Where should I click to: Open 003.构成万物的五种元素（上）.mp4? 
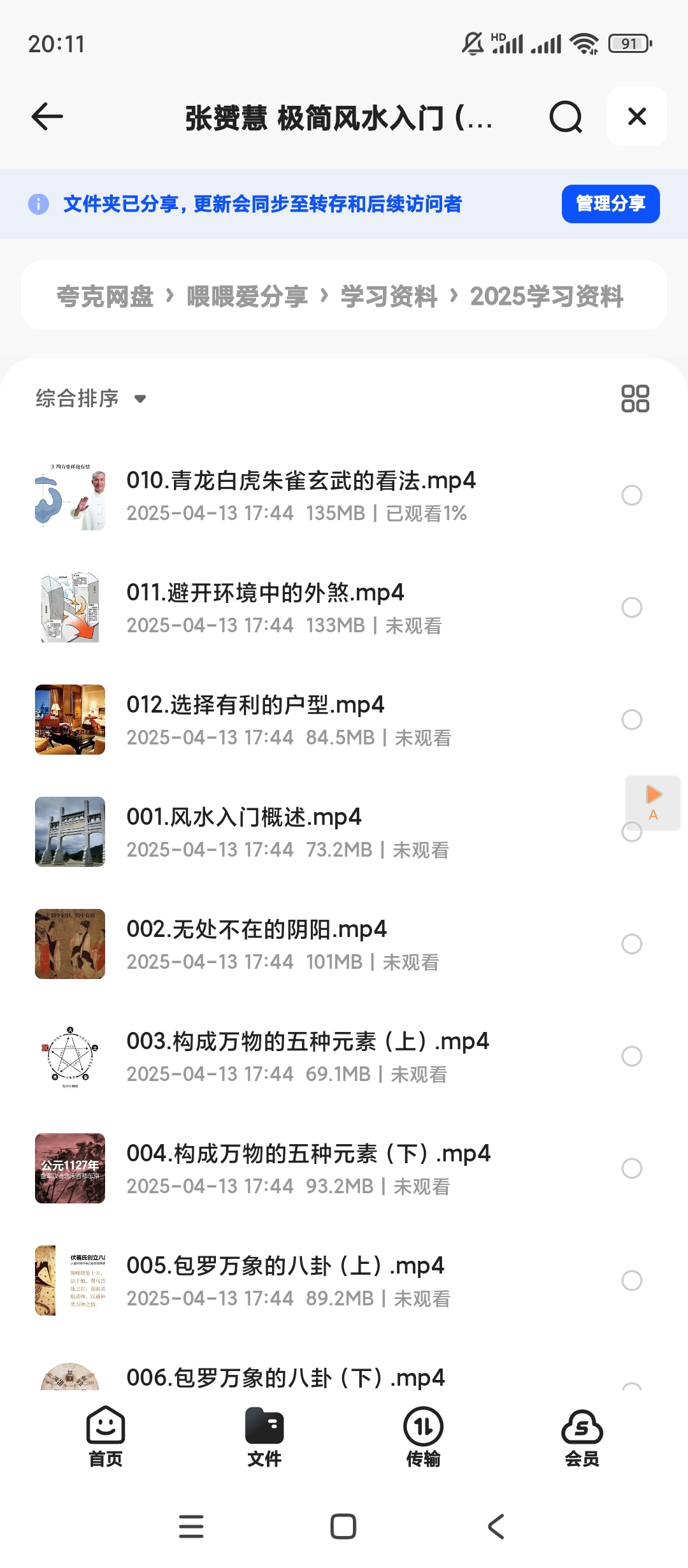click(307, 1042)
